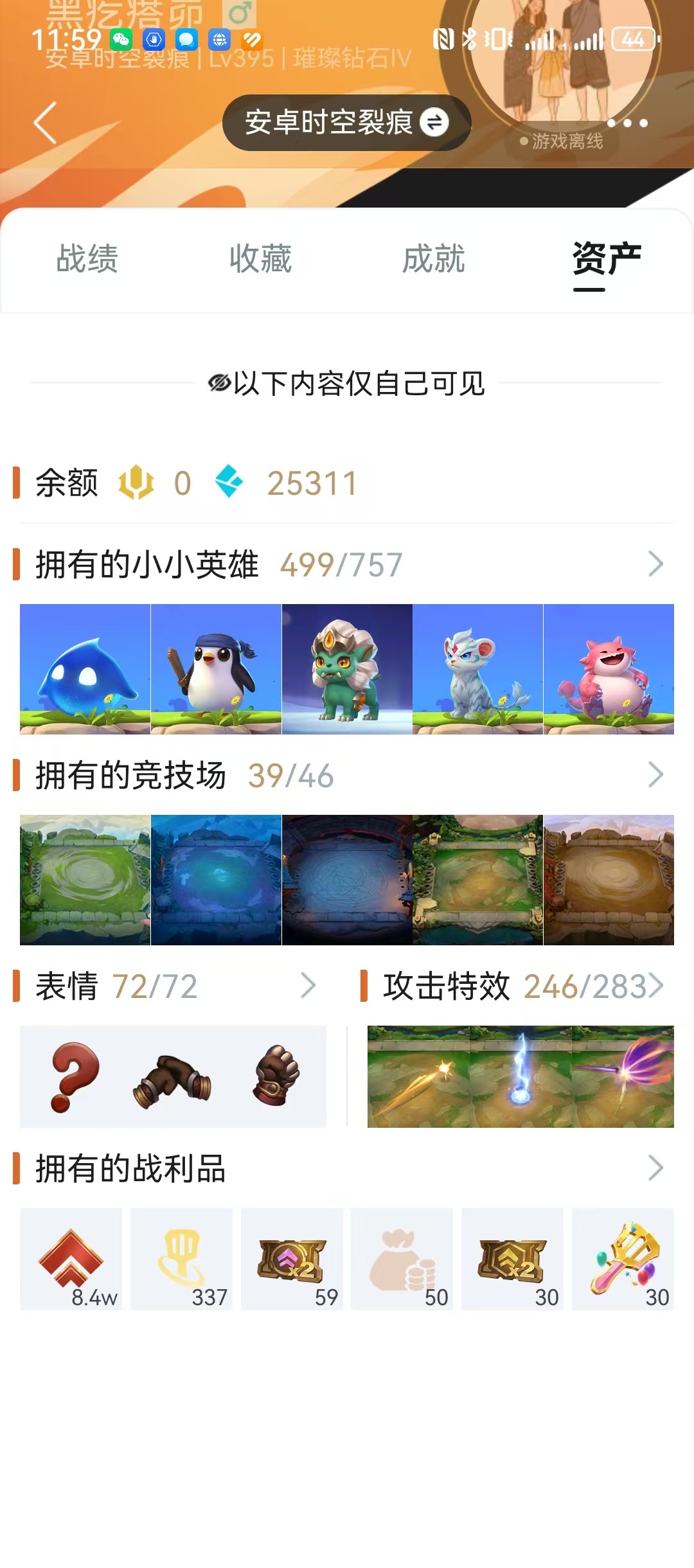Open the three-dot overflow menu

[627, 123]
